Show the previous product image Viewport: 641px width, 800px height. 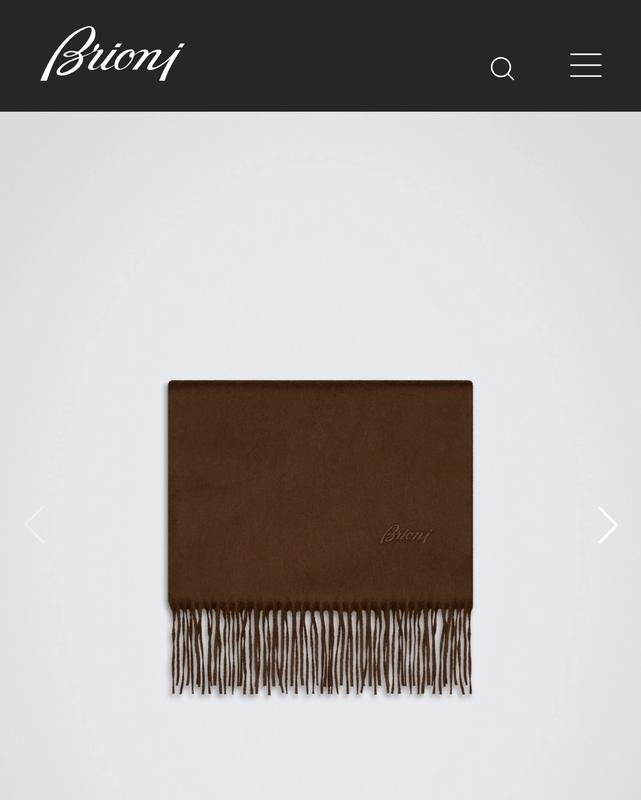[x=35, y=525]
